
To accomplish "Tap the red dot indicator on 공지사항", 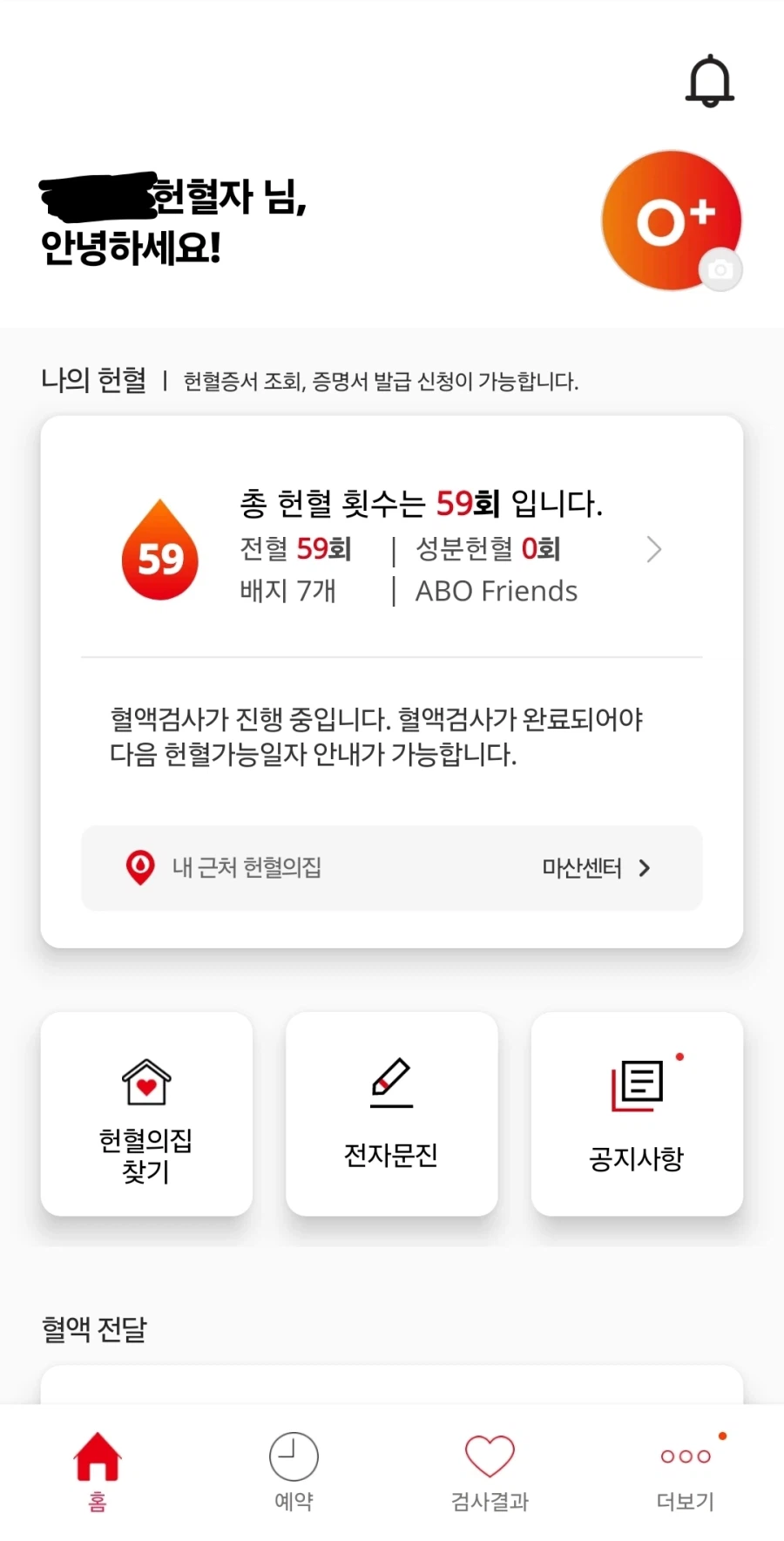I will 680,1057.
